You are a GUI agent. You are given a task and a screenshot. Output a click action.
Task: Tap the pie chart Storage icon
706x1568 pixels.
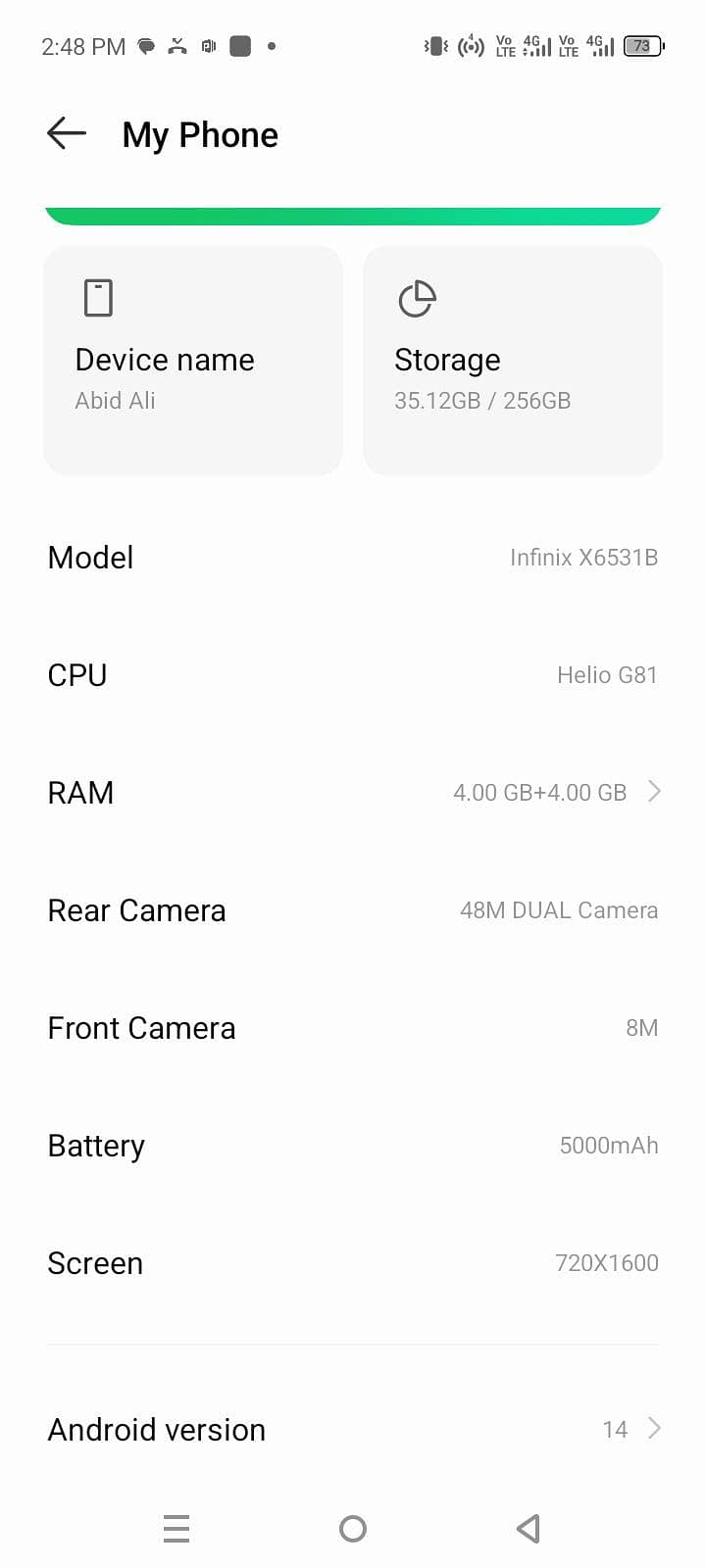coord(417,299)
